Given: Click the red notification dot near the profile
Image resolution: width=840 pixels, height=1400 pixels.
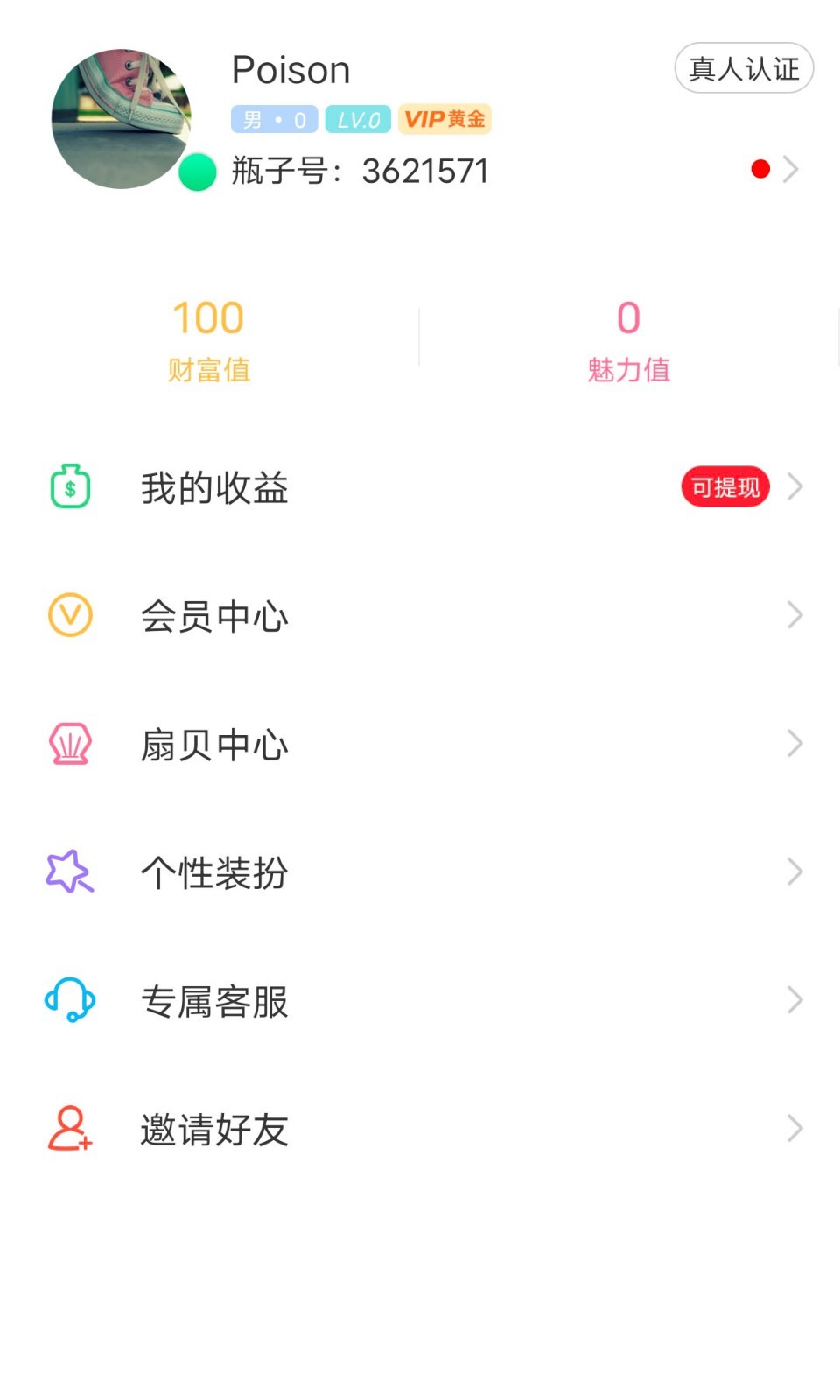Looking at the screenshot, I should (x=759, y=168).
